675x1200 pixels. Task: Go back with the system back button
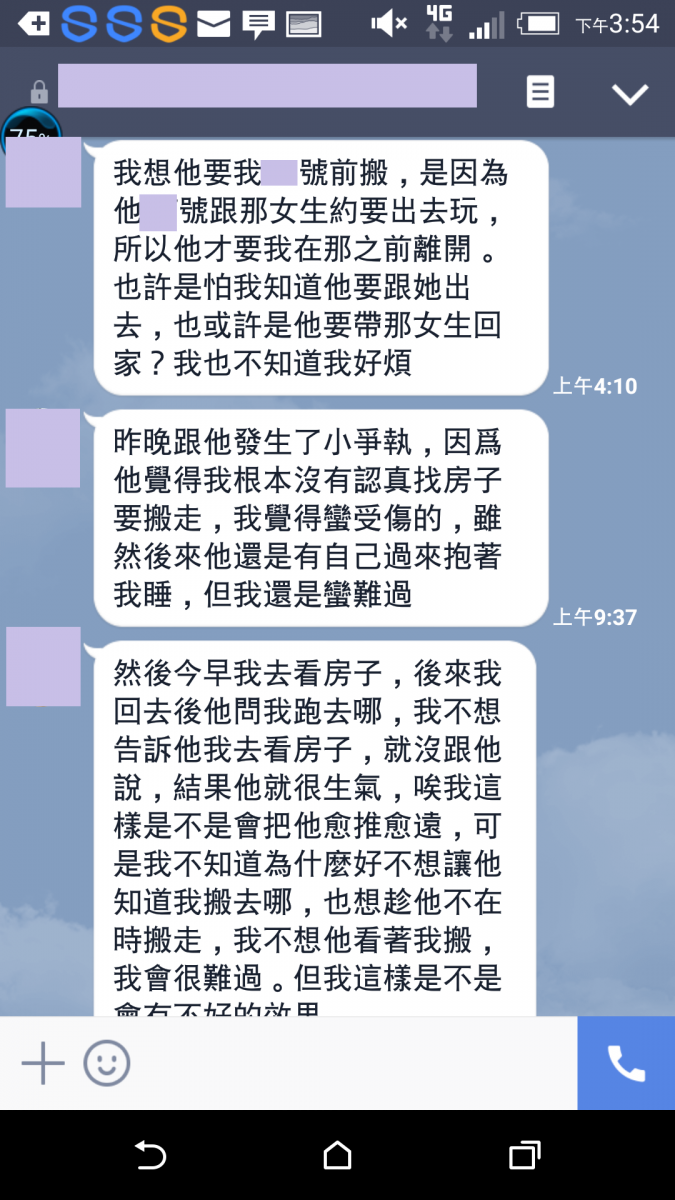click(x=150, y=1156)
